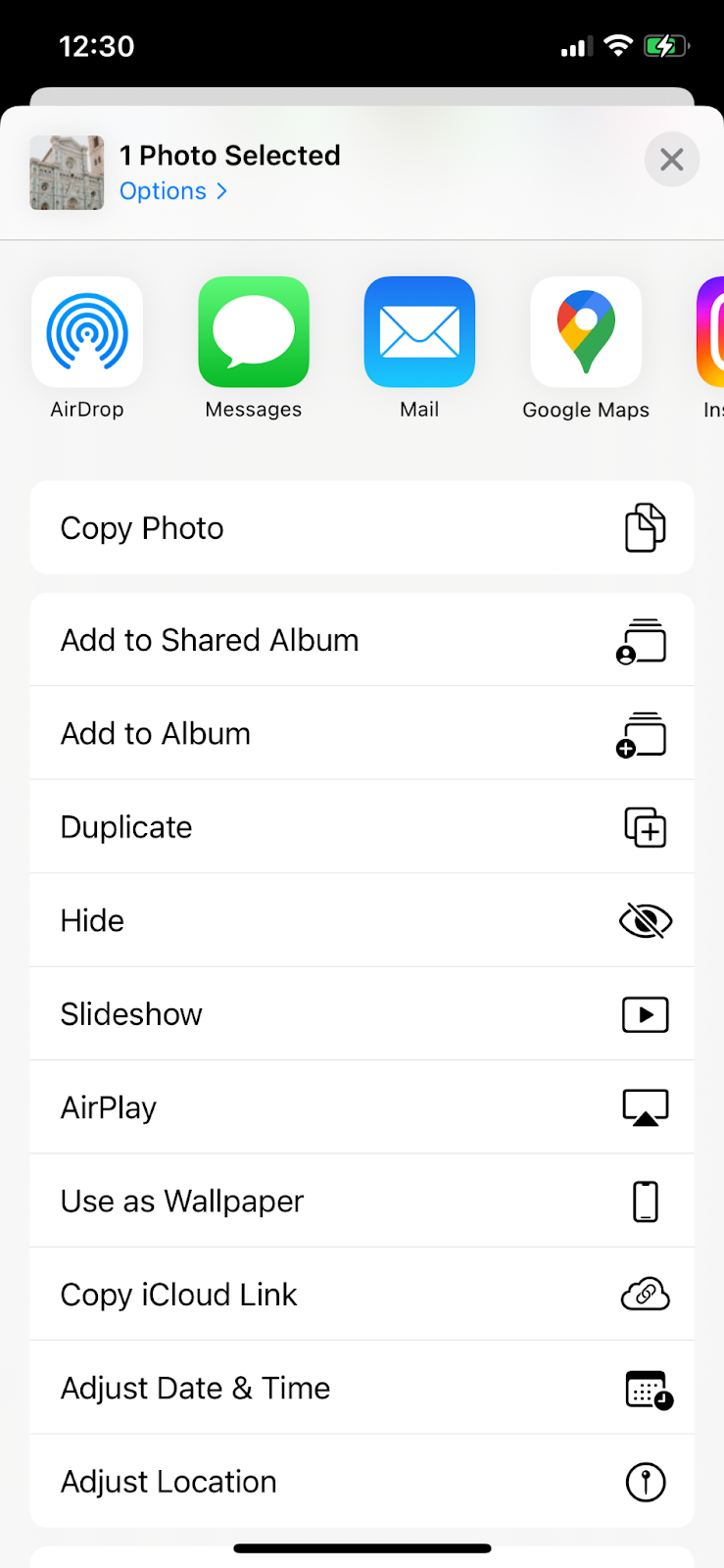Share the photo via AirDrop
This screenshot has width=724, height=1568.
point(87,332)
